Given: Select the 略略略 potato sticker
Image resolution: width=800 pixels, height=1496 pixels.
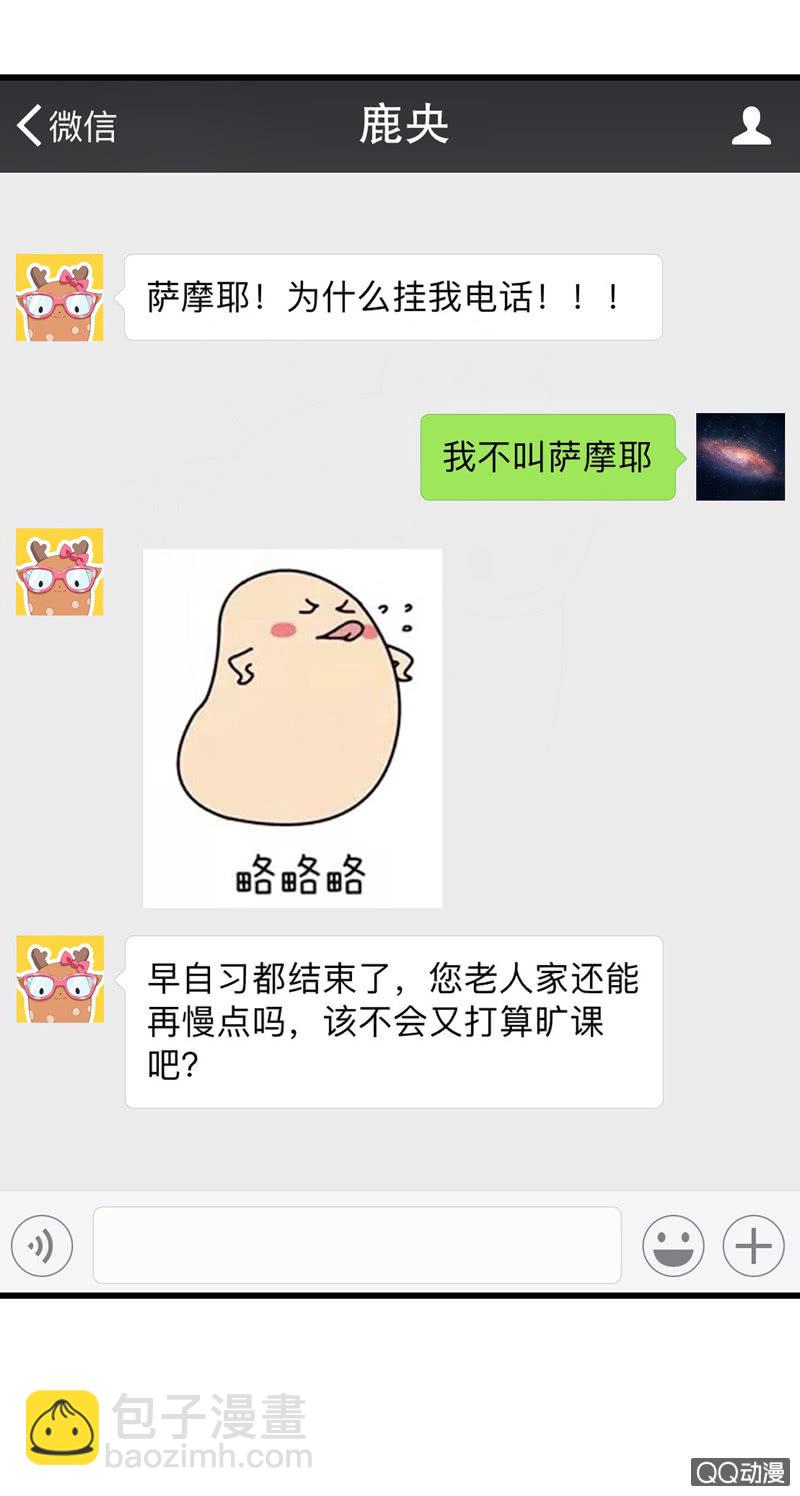Looking at the screenshot, I should click(x=290, y=727).
